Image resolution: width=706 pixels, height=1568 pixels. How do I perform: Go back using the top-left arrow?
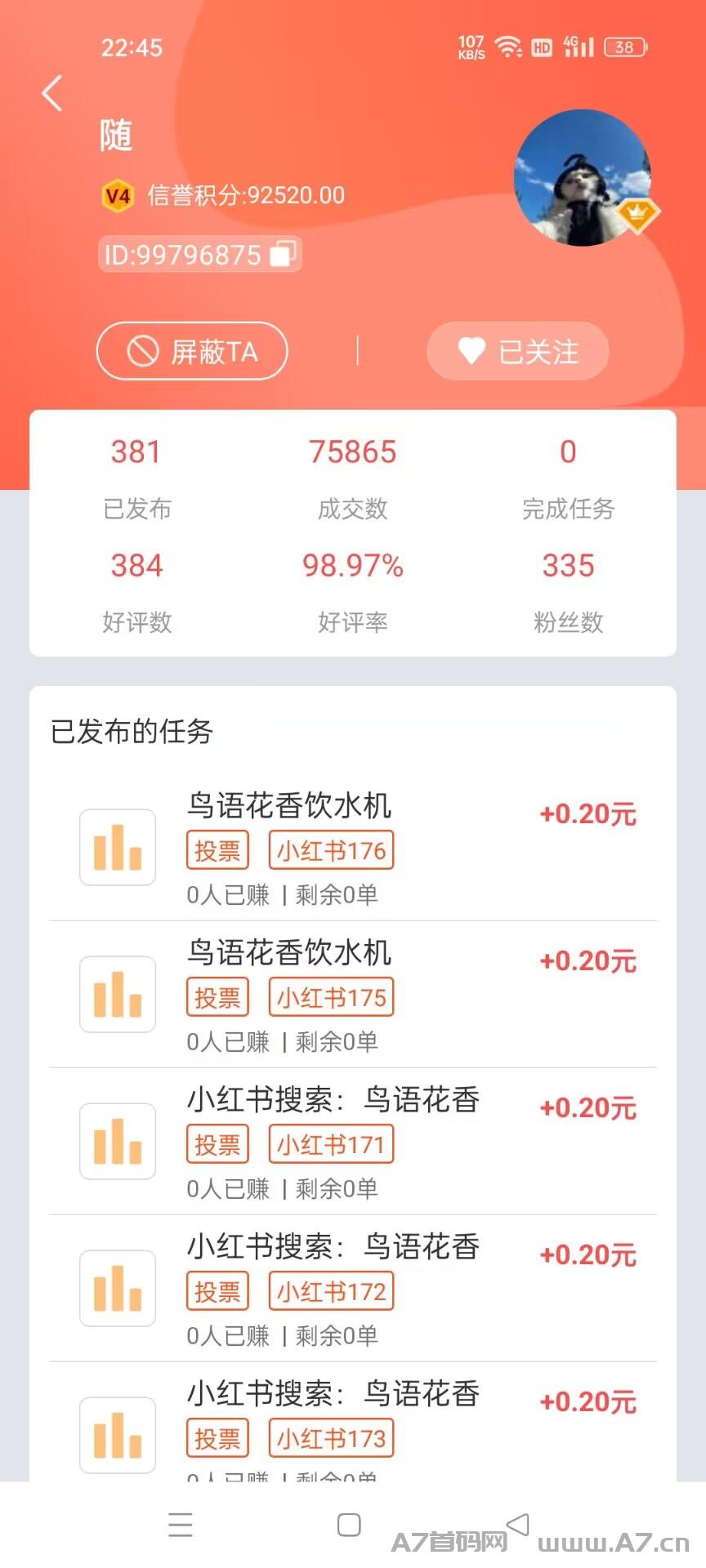point(52,93)
